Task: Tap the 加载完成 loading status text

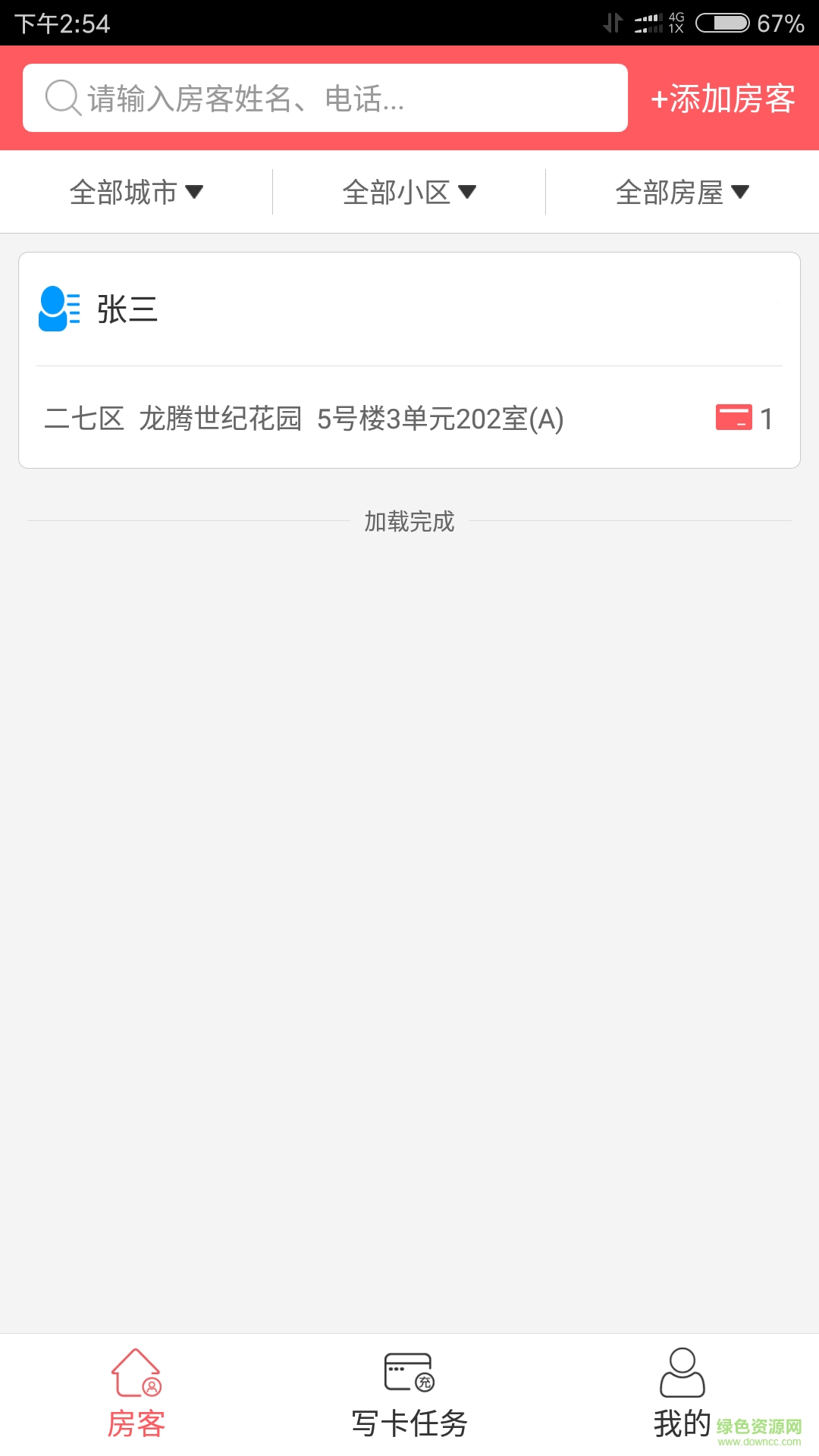Action: click(409, 522)
